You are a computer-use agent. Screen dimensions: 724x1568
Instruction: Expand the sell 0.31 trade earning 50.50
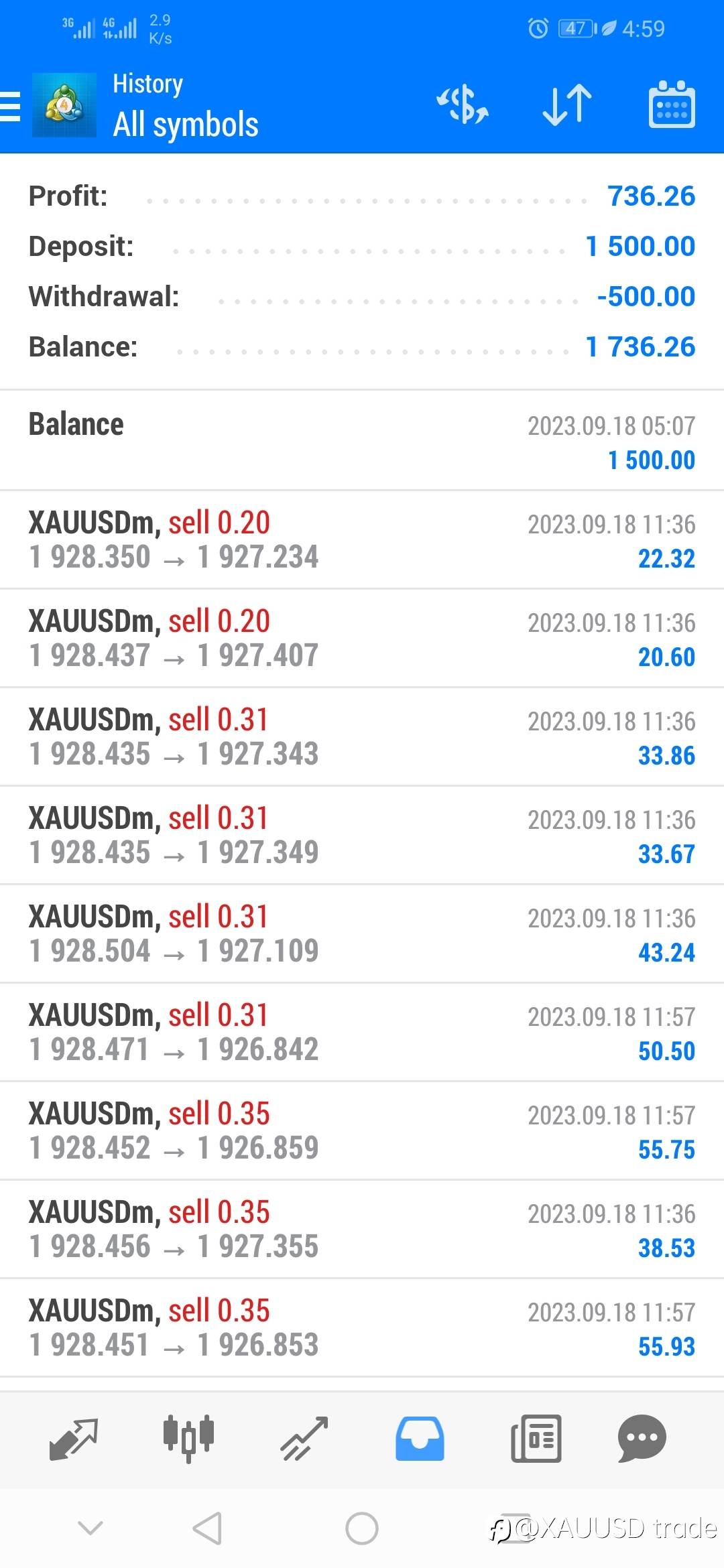click(362, 1032)
